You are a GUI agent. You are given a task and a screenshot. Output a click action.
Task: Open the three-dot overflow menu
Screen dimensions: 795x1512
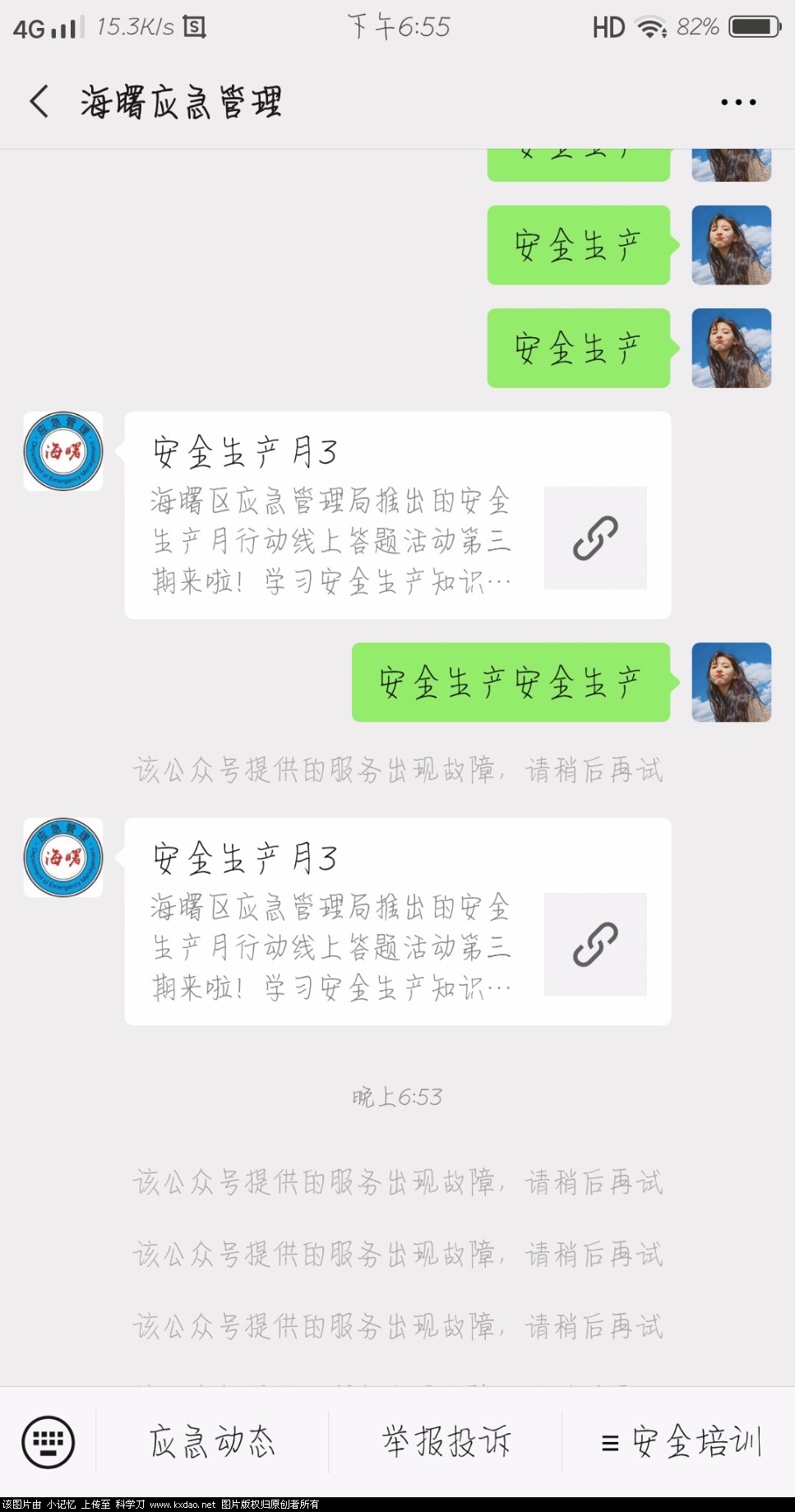(x=737, y=102)
